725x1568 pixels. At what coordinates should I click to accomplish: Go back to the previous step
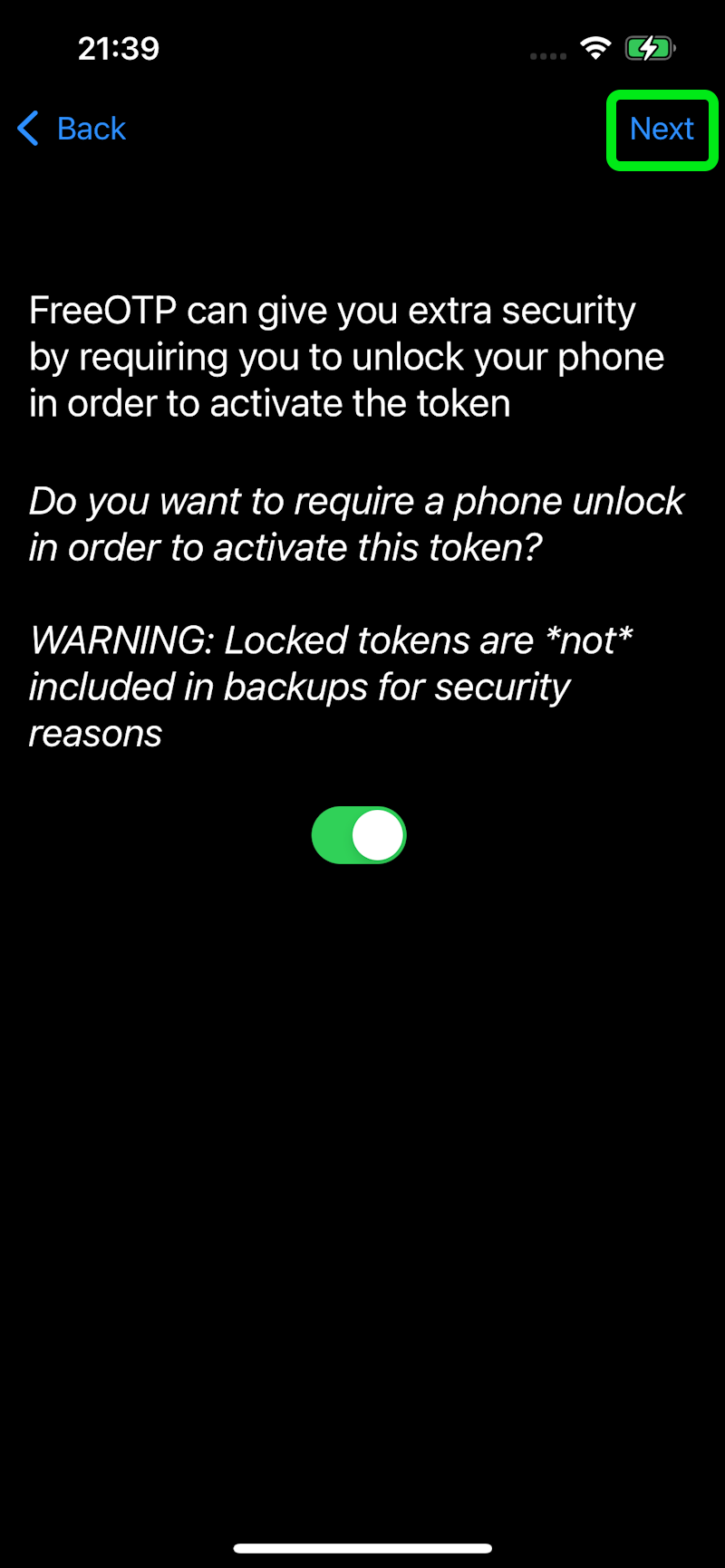click(x=72, y=129)
